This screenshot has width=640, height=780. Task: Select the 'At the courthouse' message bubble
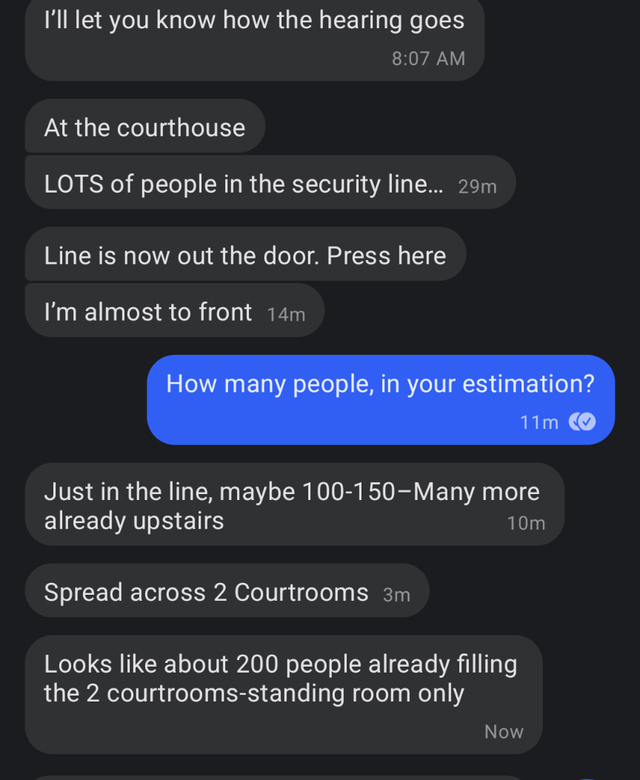point(144,128)
